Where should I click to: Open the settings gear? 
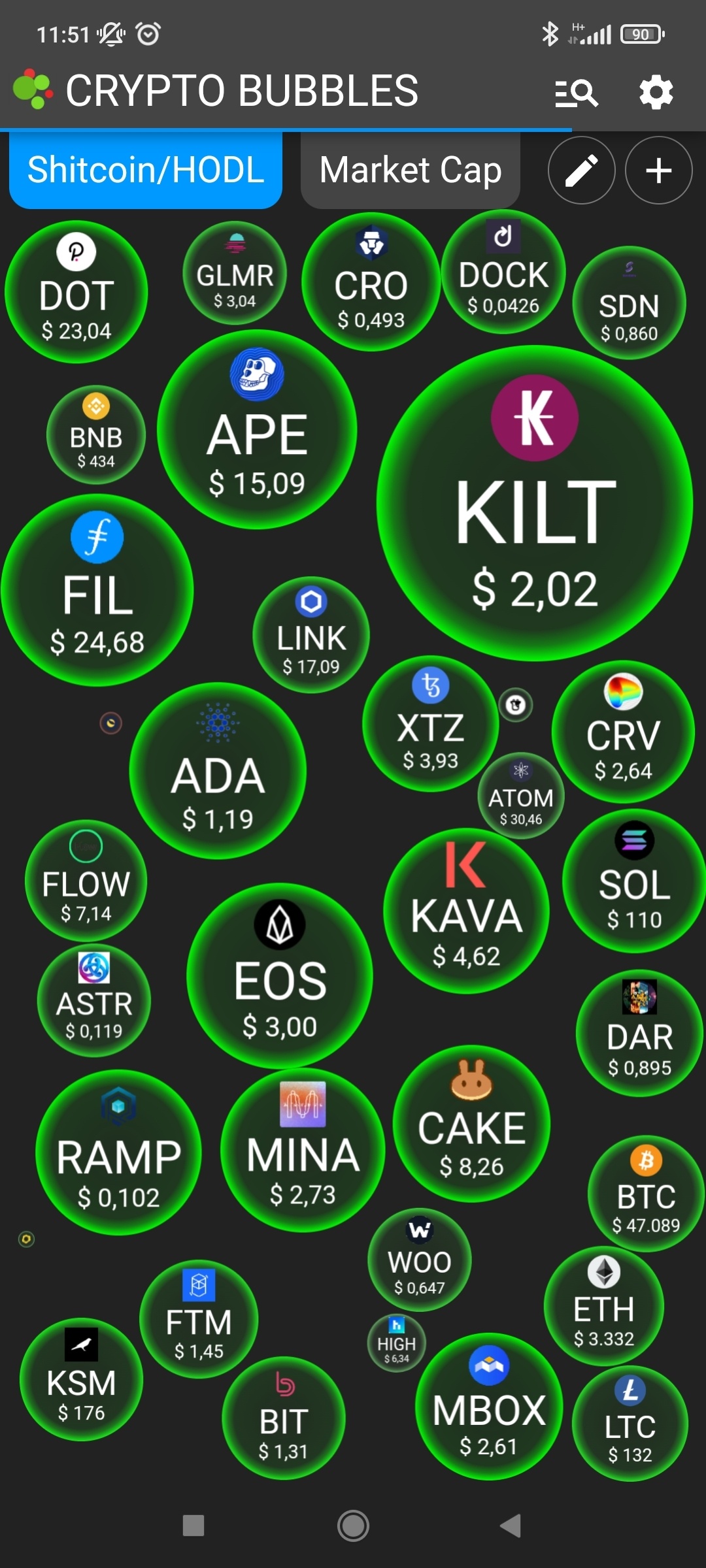(x=656, y=92)
